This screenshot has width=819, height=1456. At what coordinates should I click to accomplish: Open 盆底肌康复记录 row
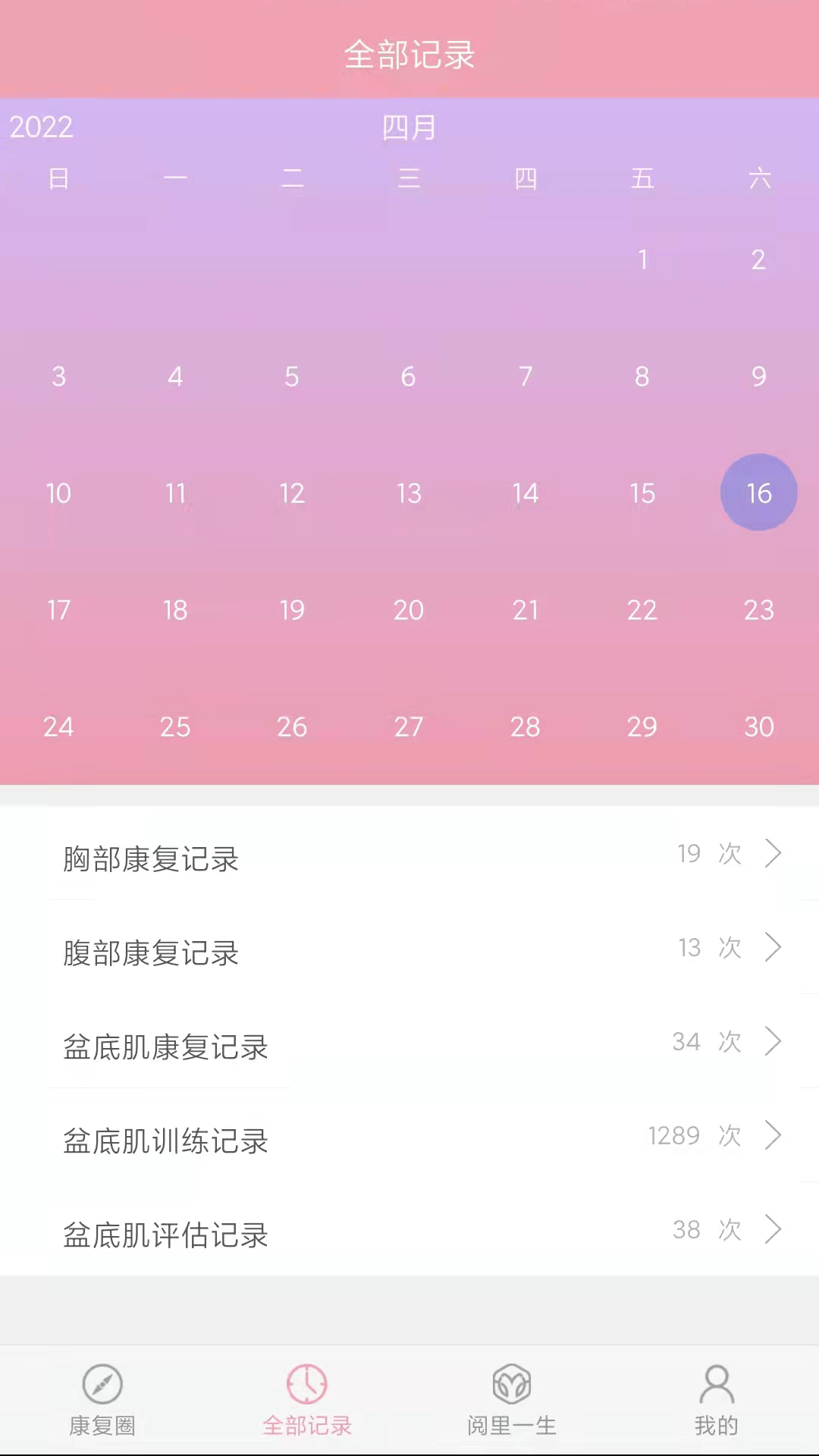(409, 1045)
